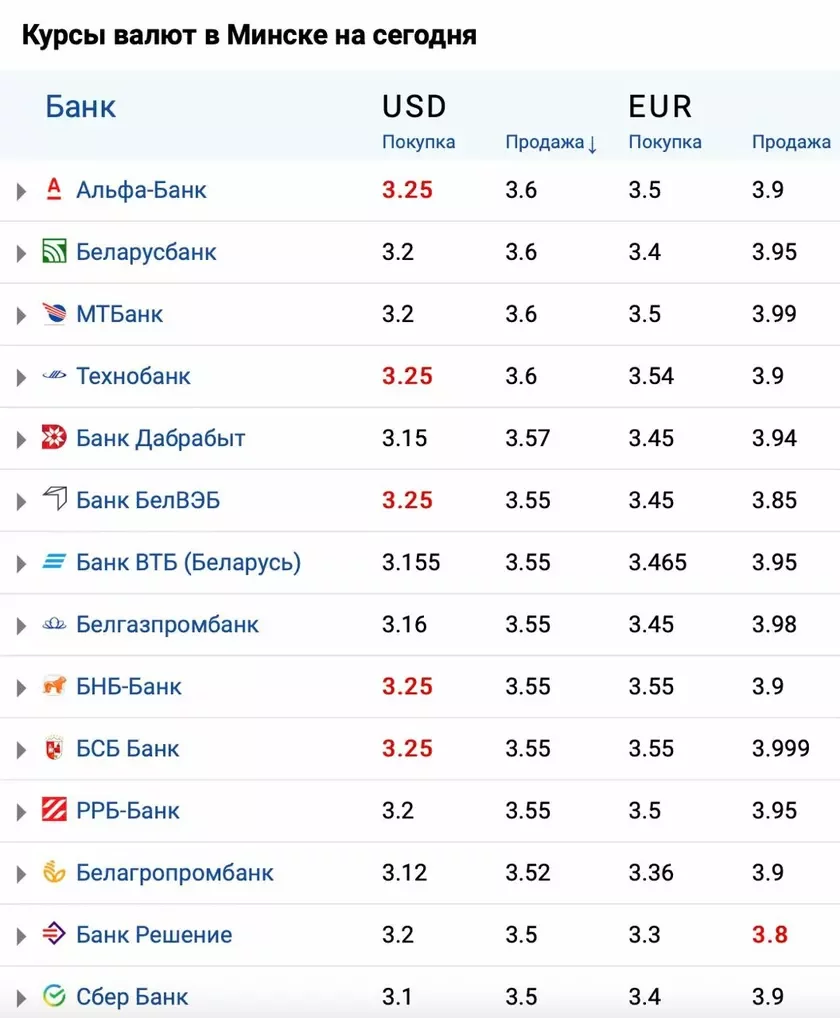Open the МТБанк link
The width and height of the screenshot is (840, 1018).
pos(119,314)
